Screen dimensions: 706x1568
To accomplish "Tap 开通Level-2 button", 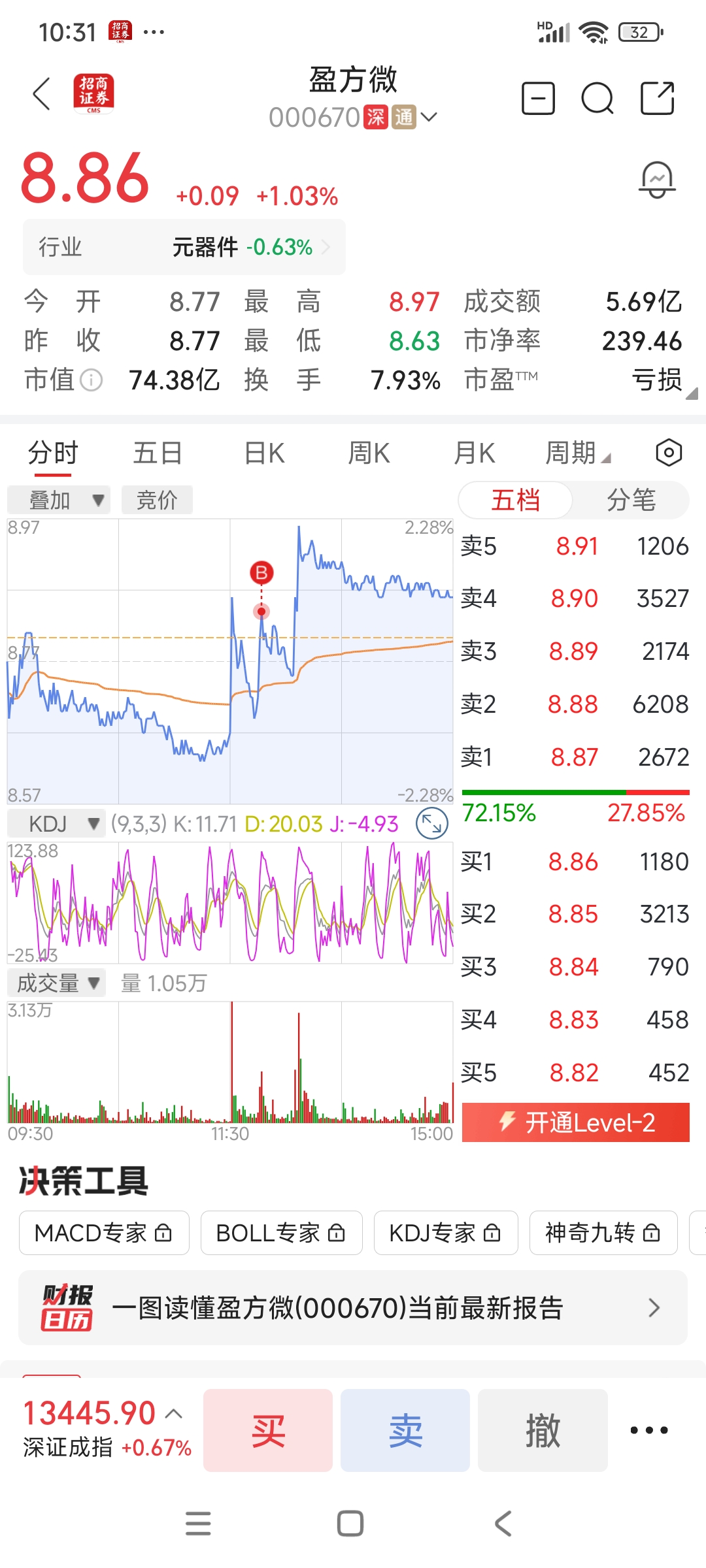I will (x=575, y=1122).
